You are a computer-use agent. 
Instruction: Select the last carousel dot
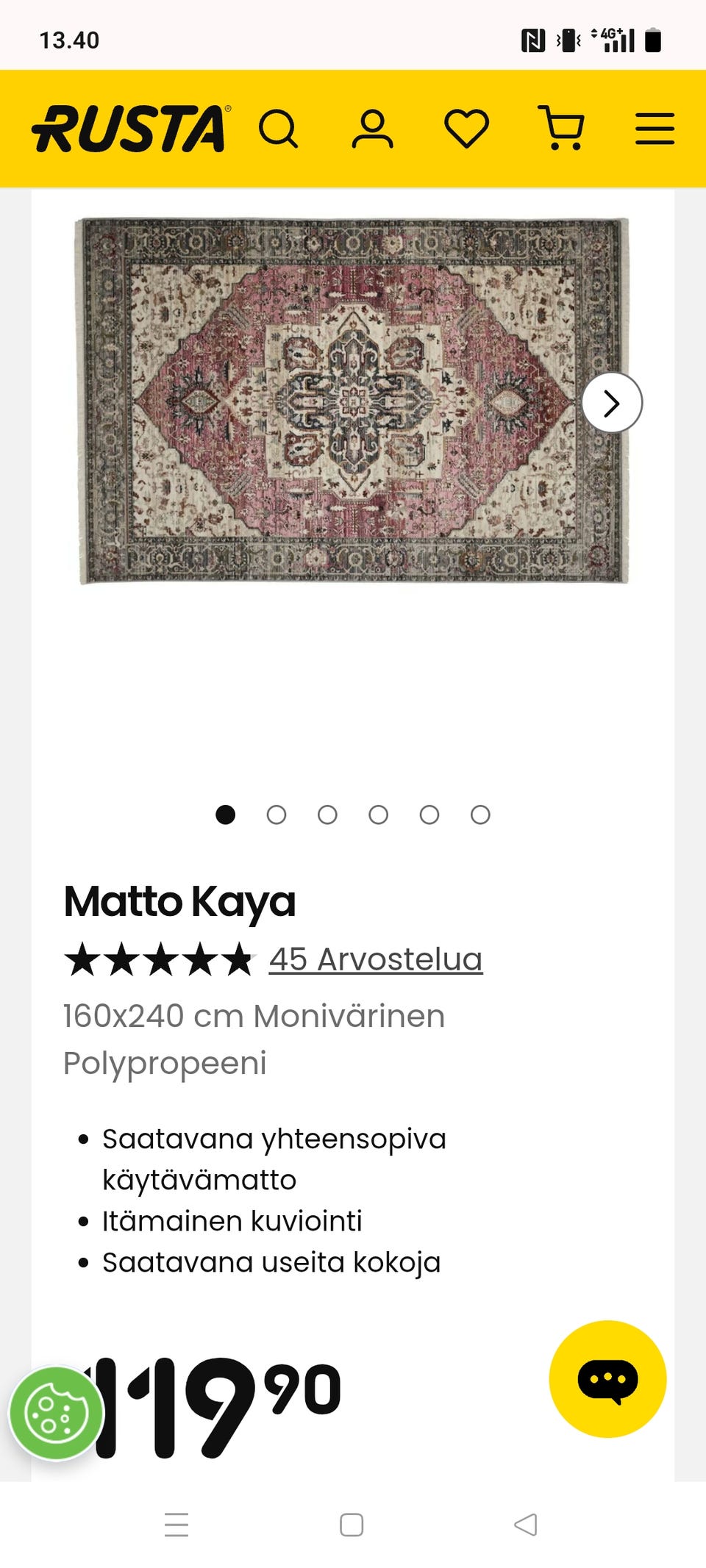point(479,815)
